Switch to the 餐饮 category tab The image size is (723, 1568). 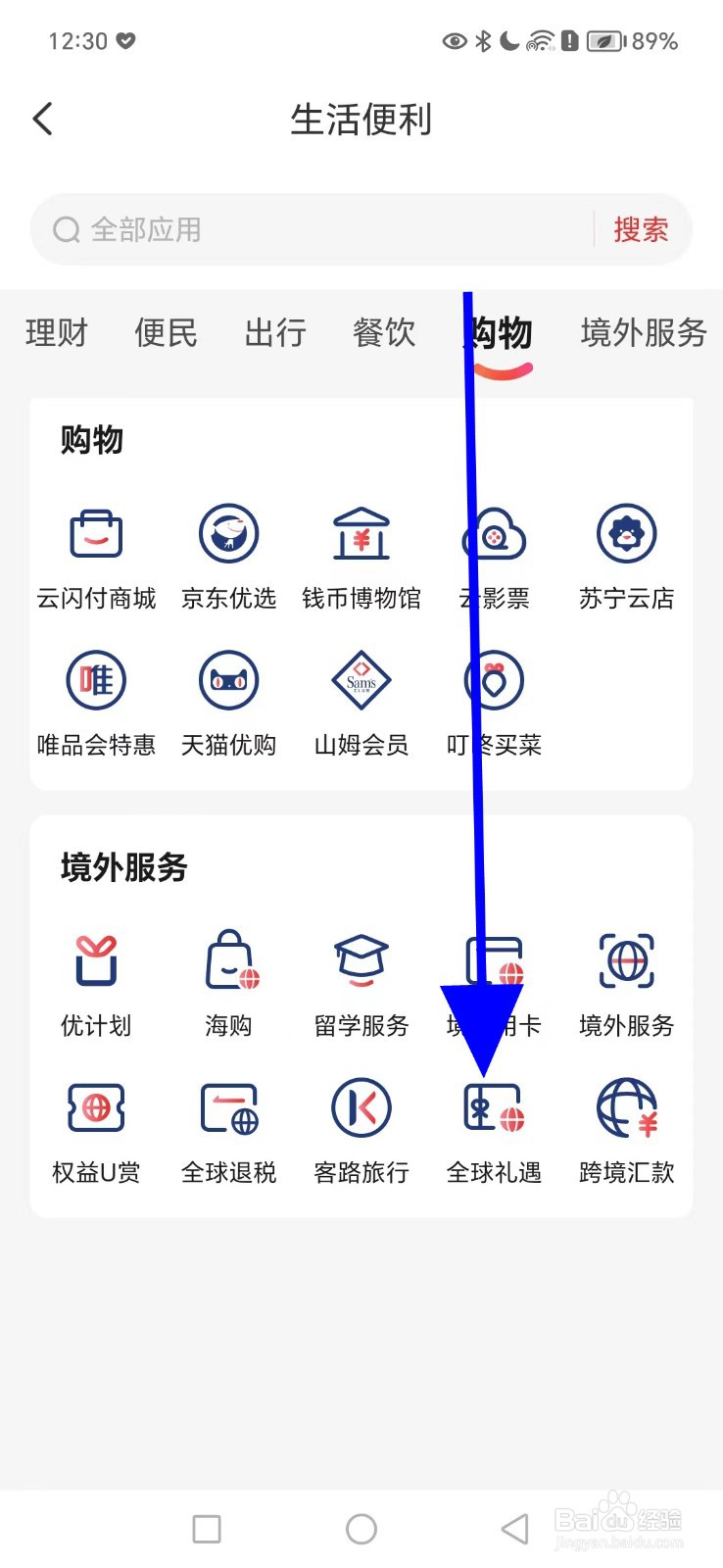tap(383, 333)
